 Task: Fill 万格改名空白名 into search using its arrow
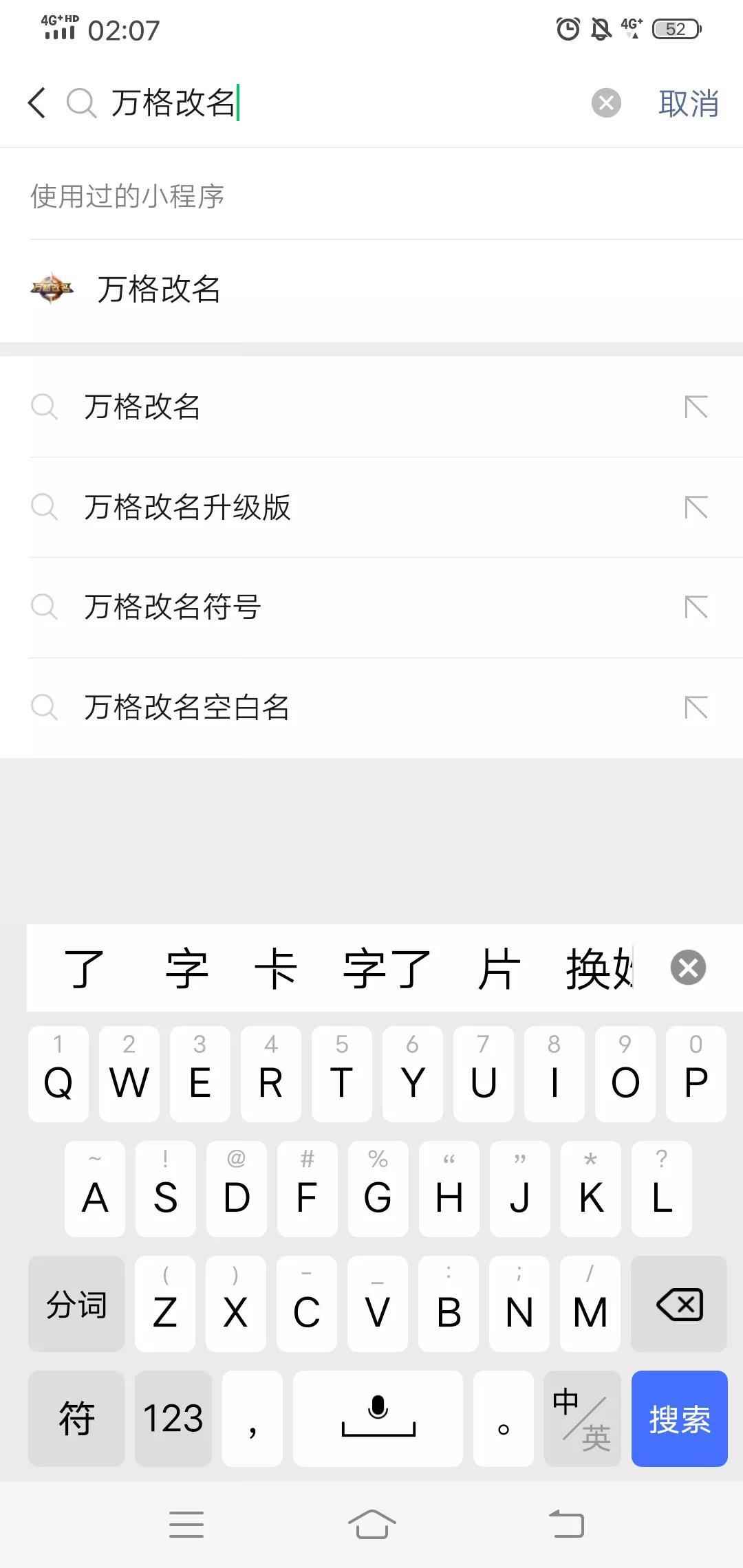point(696,708)
